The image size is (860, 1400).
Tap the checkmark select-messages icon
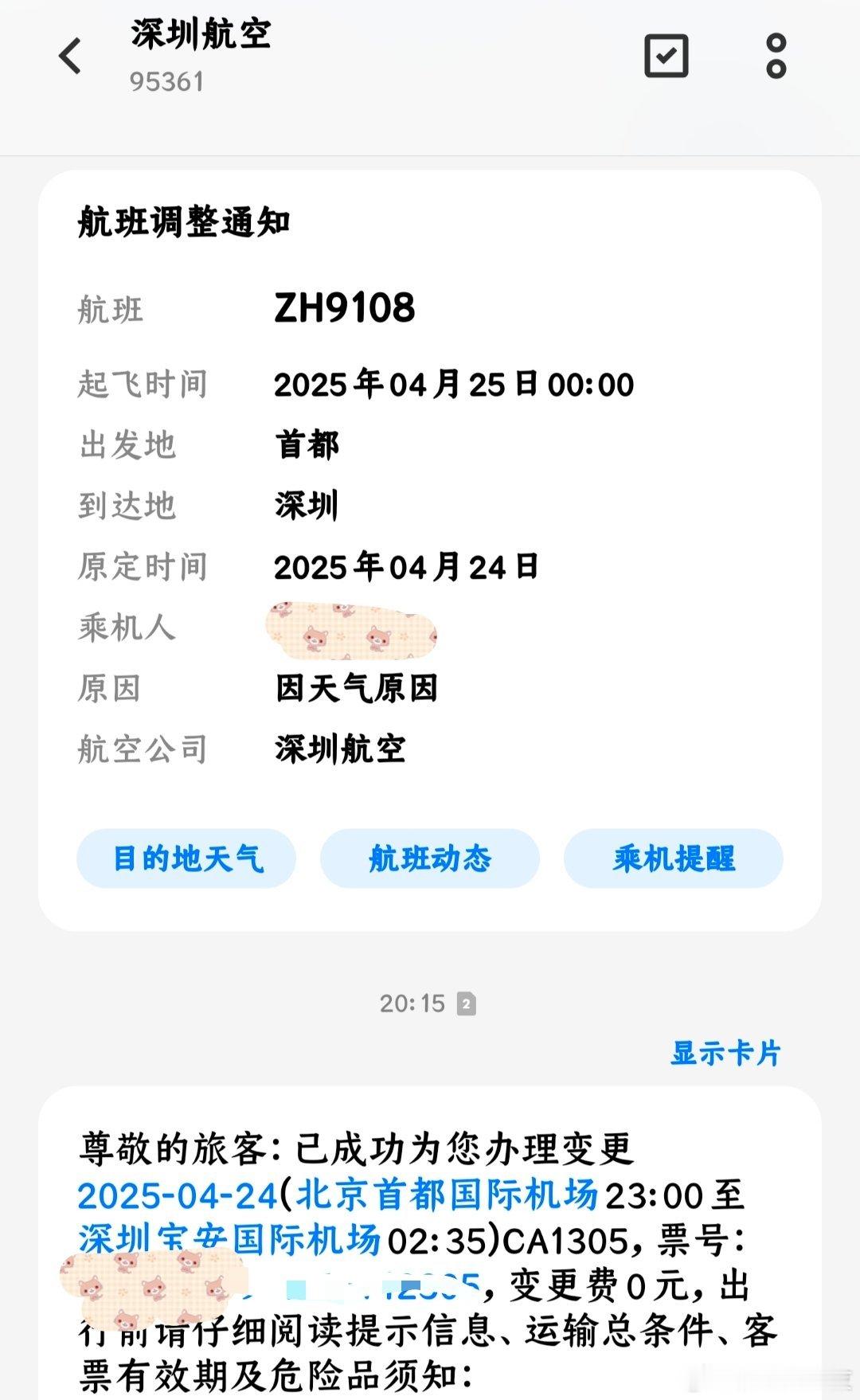(666, 56)
